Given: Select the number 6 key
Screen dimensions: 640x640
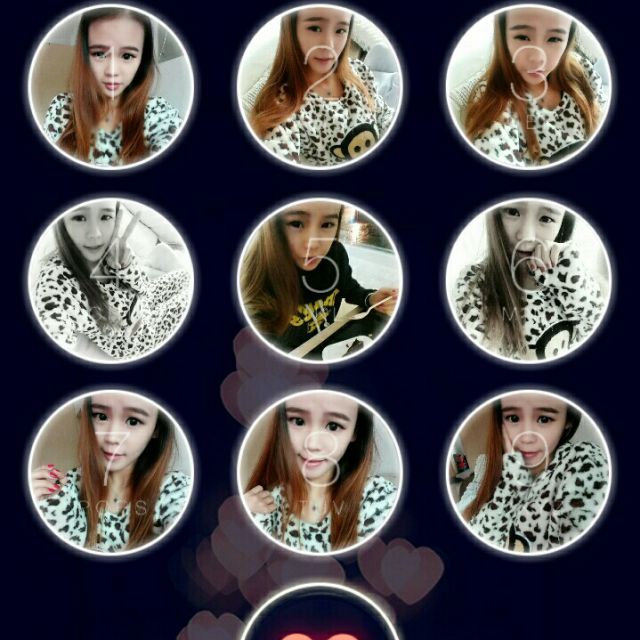Looking at the screenshot, I should point(528,279).
